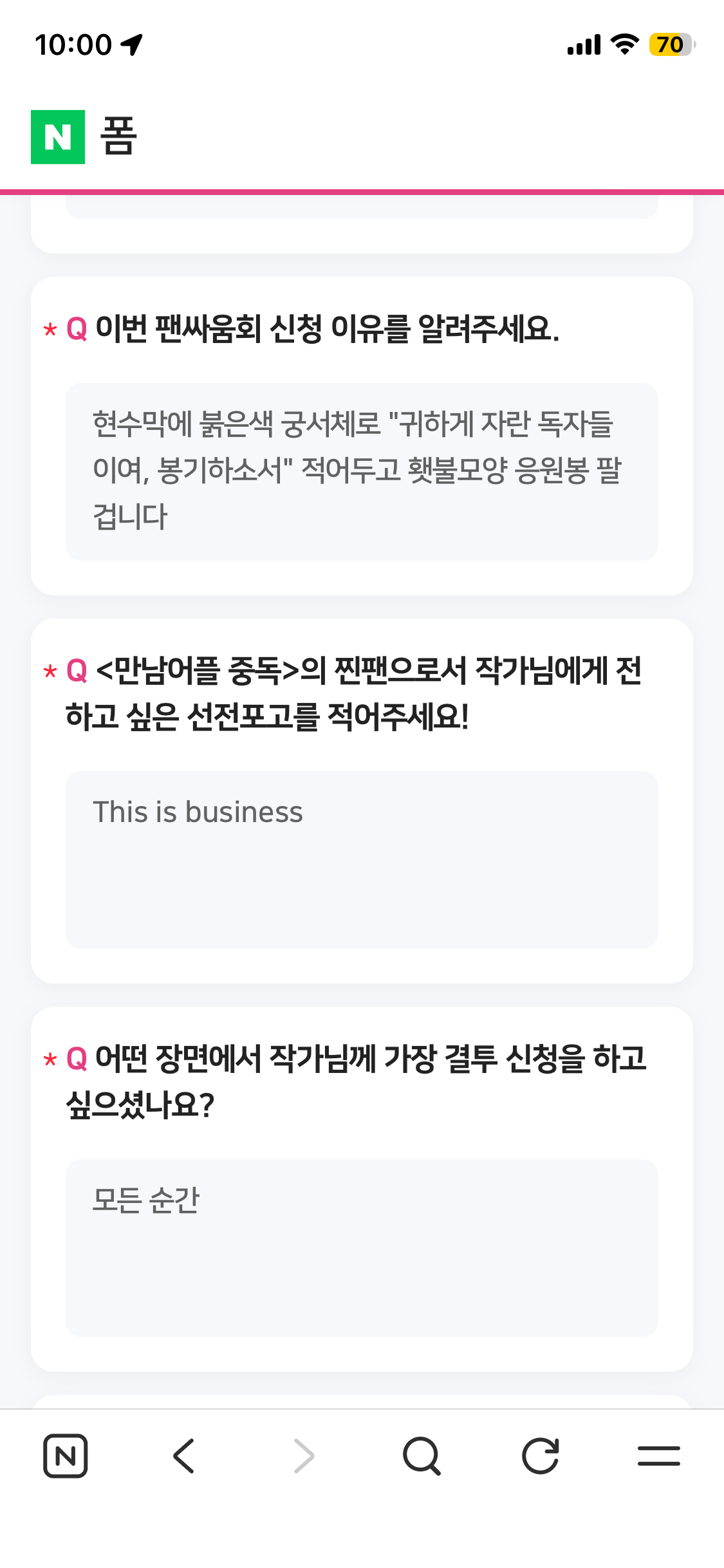Go back to the previous page

[184, 1456]
